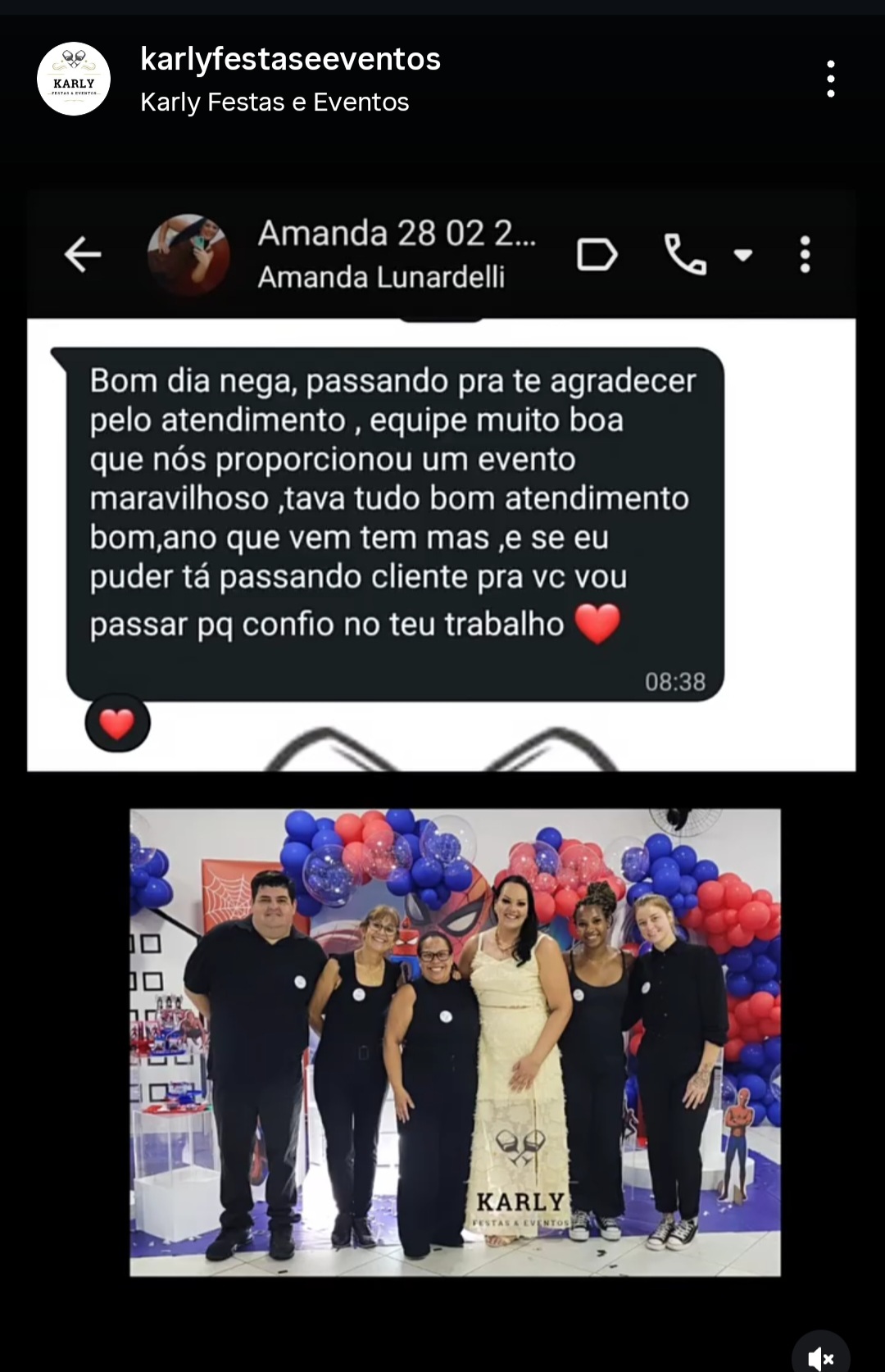Unmute the video sound
This screenshot has width=885, height=1372.
(820, 1356)
